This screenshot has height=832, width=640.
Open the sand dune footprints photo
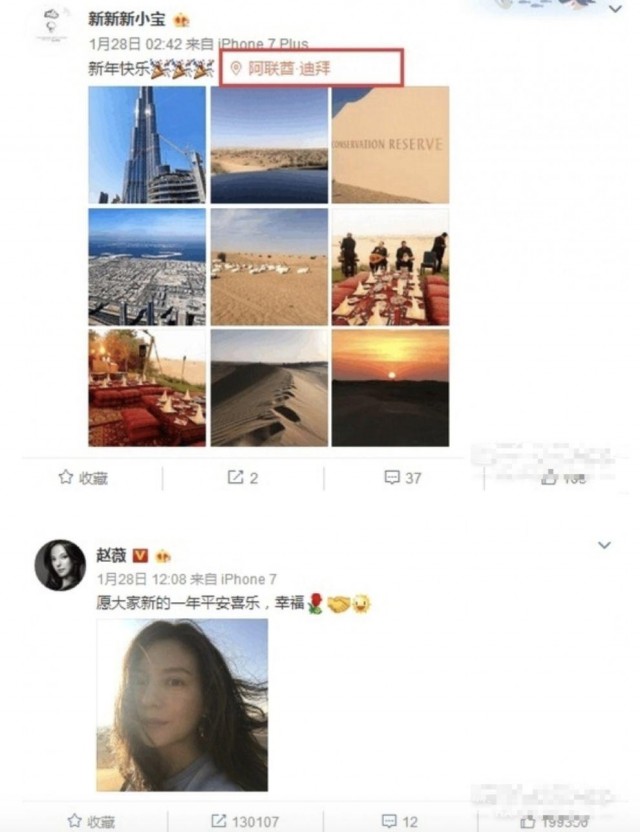pos(269,388)
